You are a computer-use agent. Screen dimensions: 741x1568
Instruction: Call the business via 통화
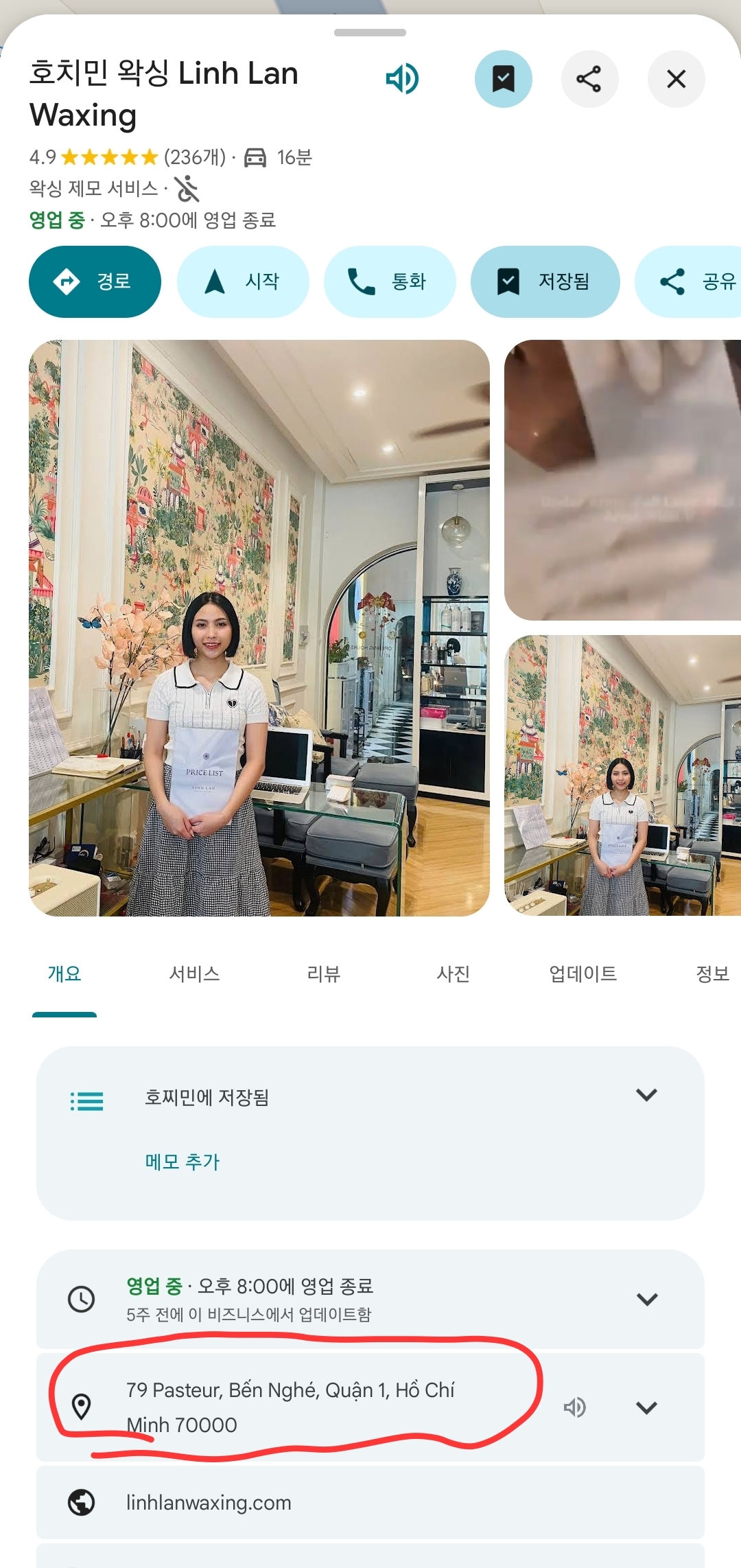point(390,281)
